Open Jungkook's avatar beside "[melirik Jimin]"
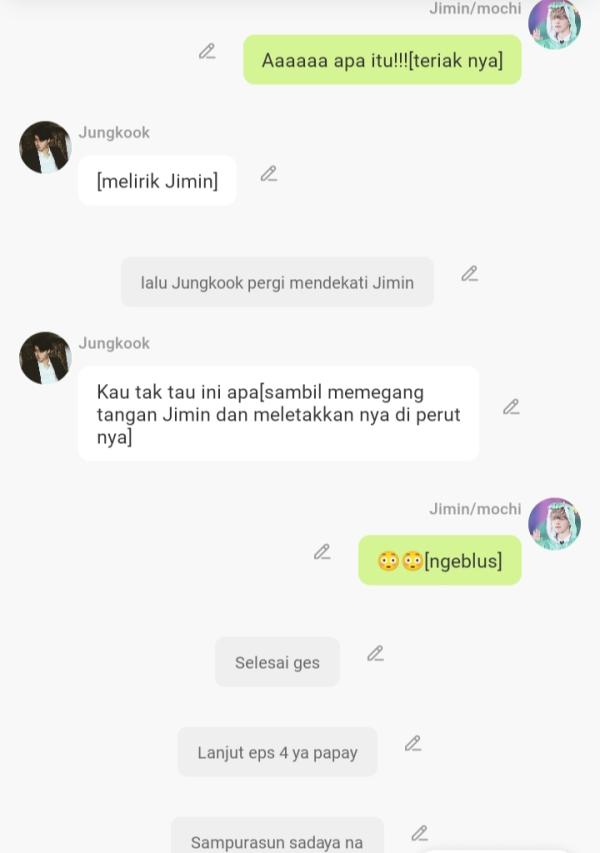 point(45,148)
